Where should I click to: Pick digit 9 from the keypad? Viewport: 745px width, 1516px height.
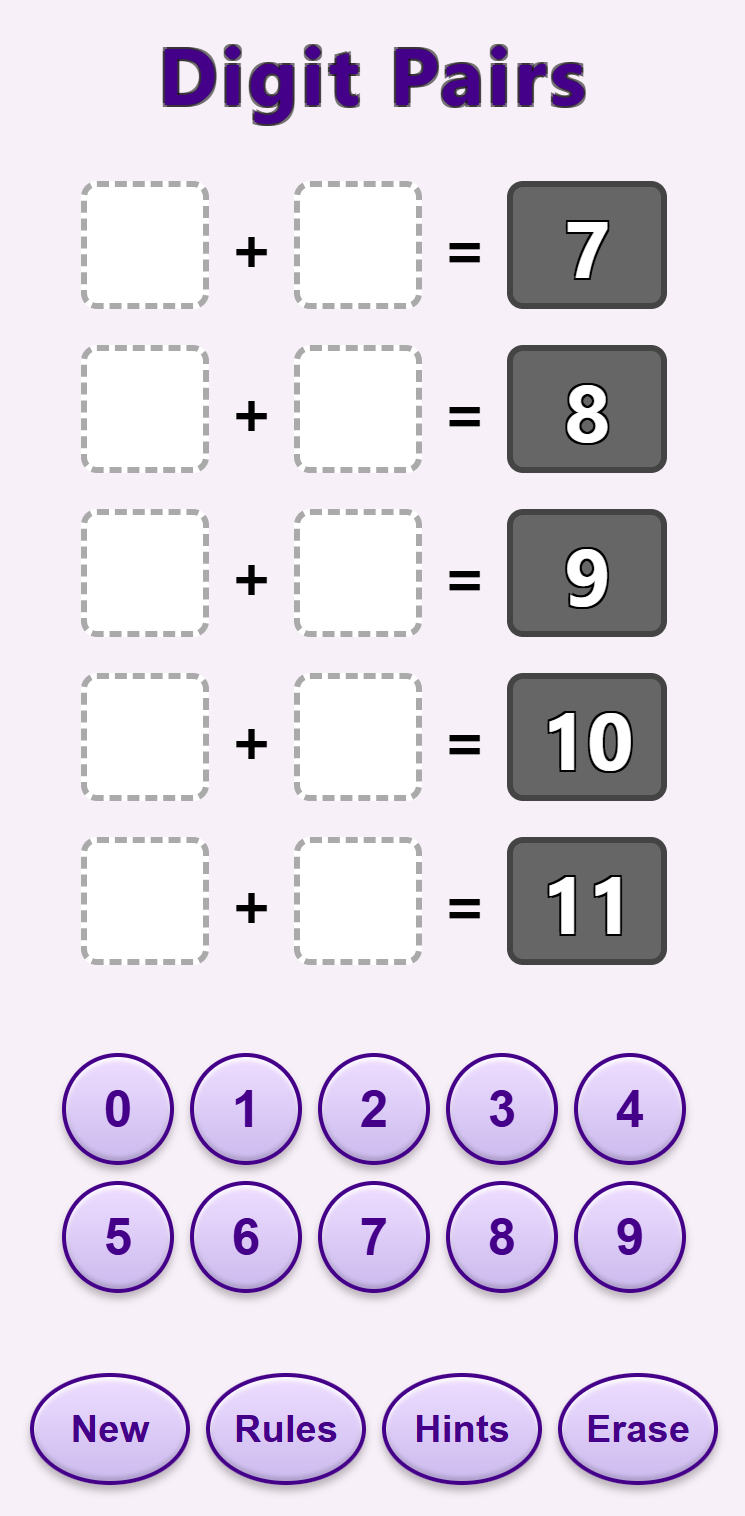(x=630, y=1237)
